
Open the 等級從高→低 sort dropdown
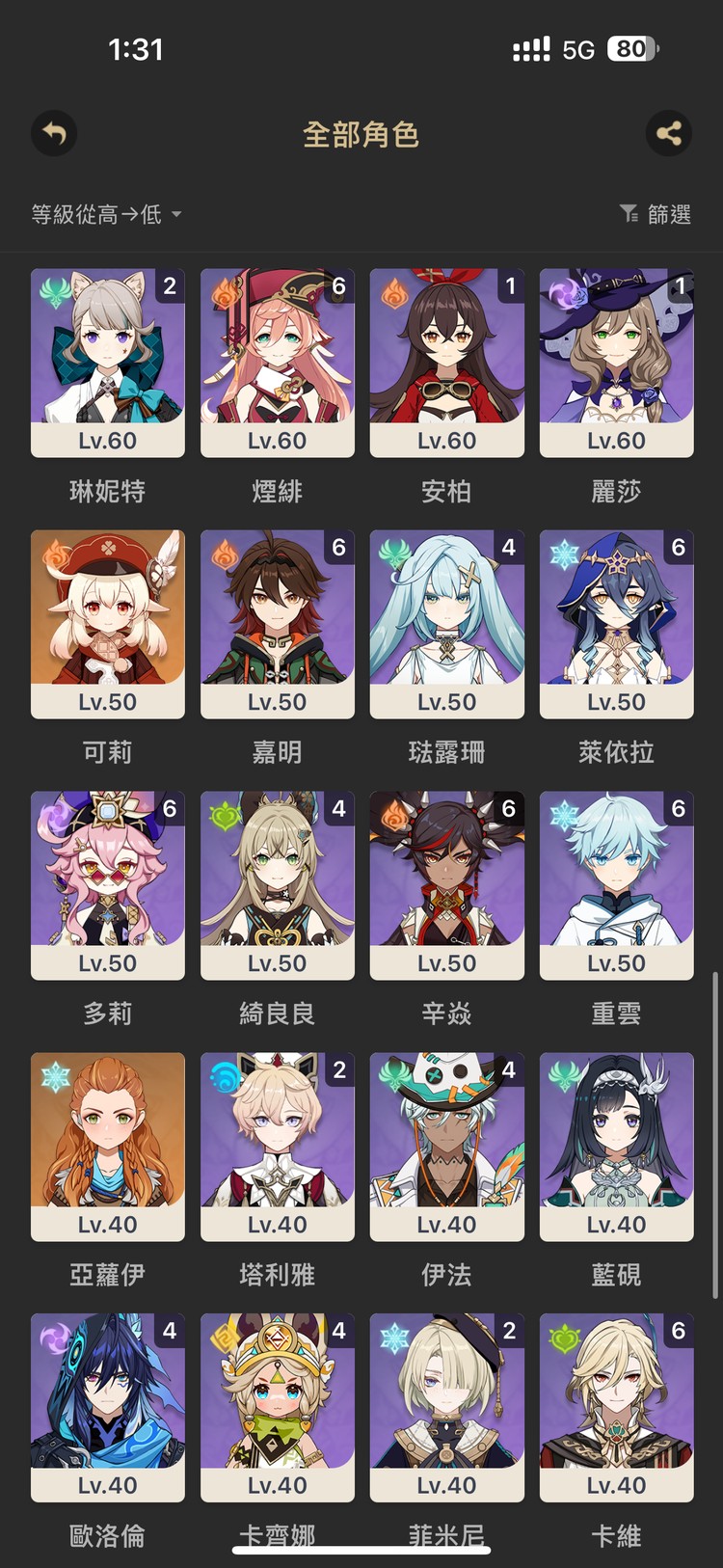tap(106, 214)
